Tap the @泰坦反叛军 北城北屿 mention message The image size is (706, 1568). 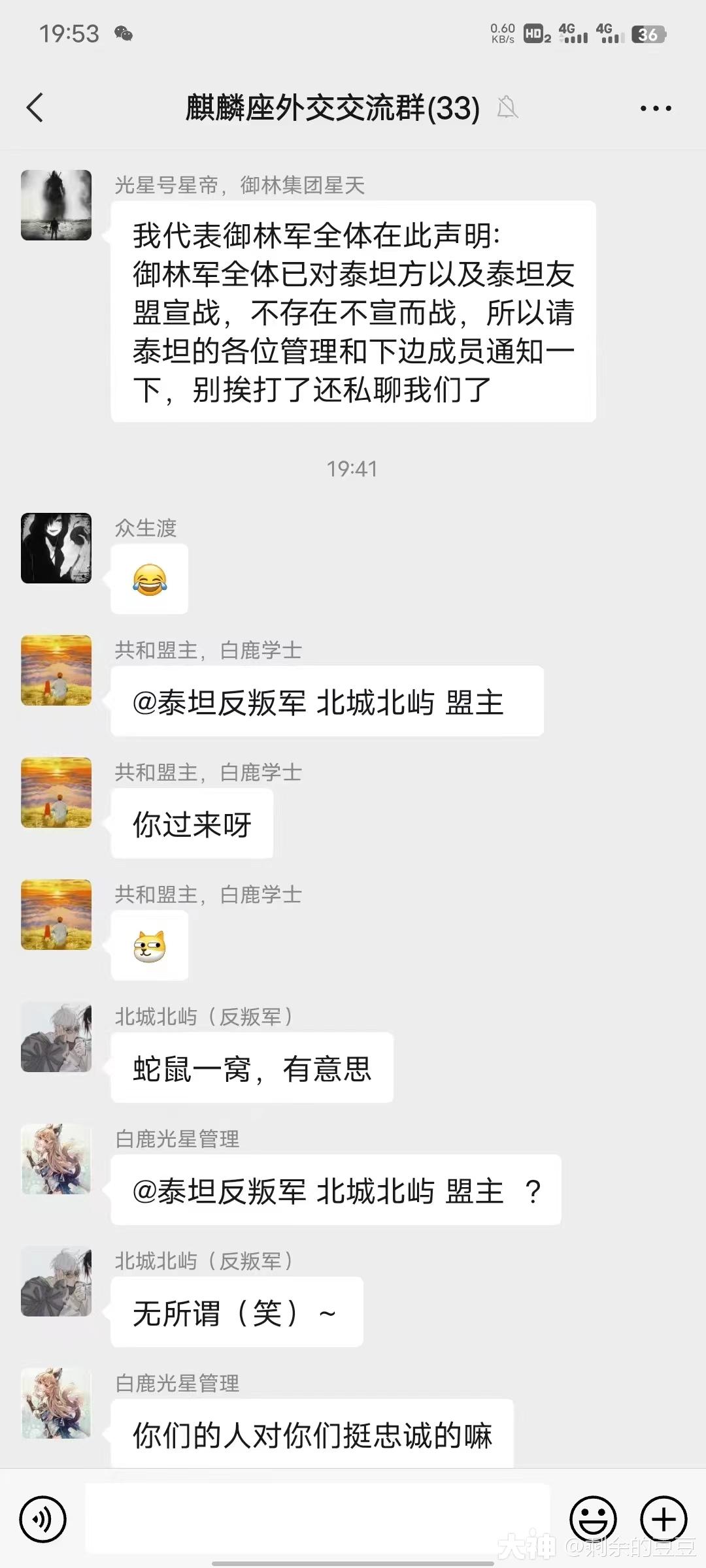(x=327, y=701)
